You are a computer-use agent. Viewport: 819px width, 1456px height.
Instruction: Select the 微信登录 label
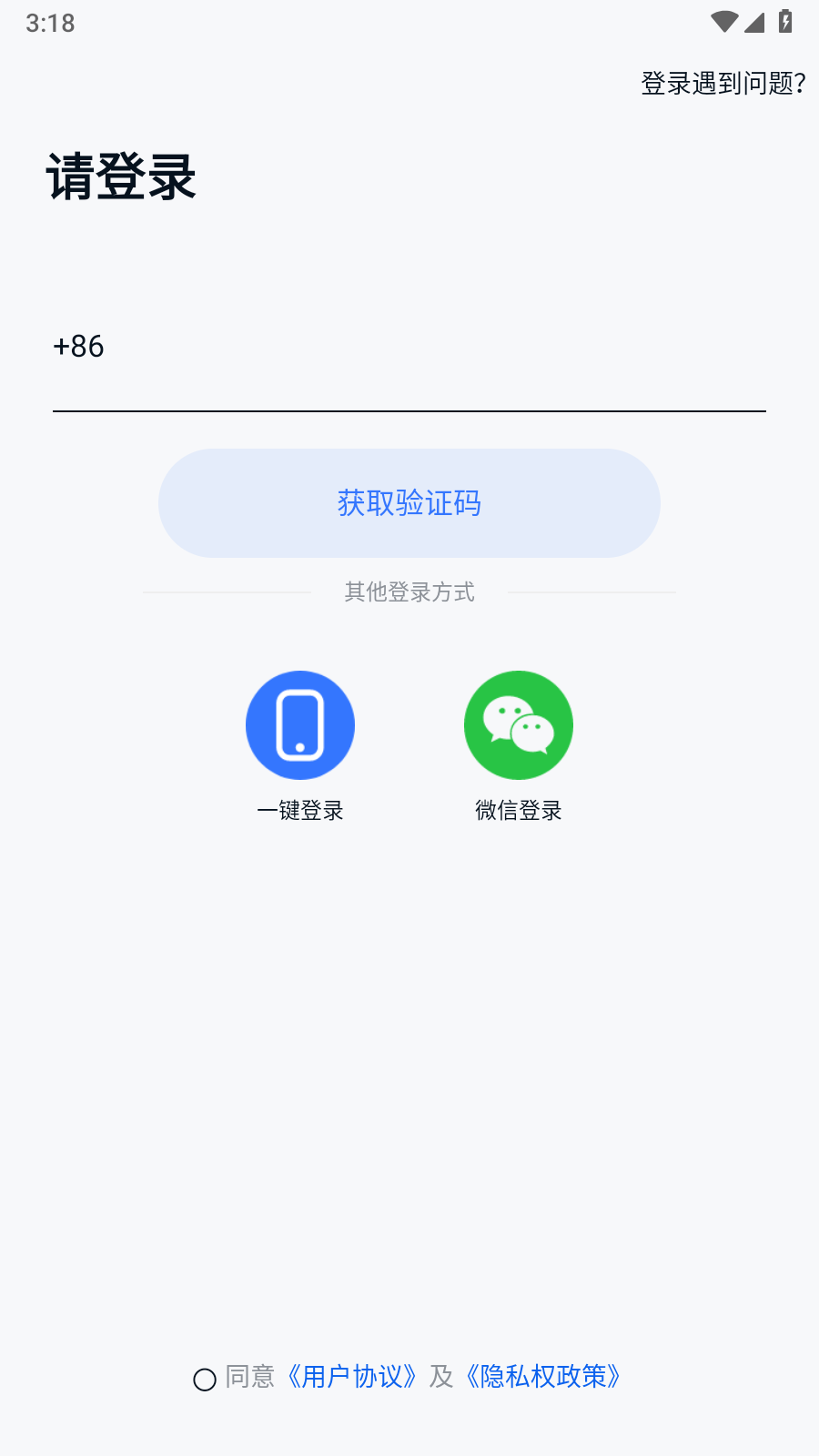coord(519,810)
